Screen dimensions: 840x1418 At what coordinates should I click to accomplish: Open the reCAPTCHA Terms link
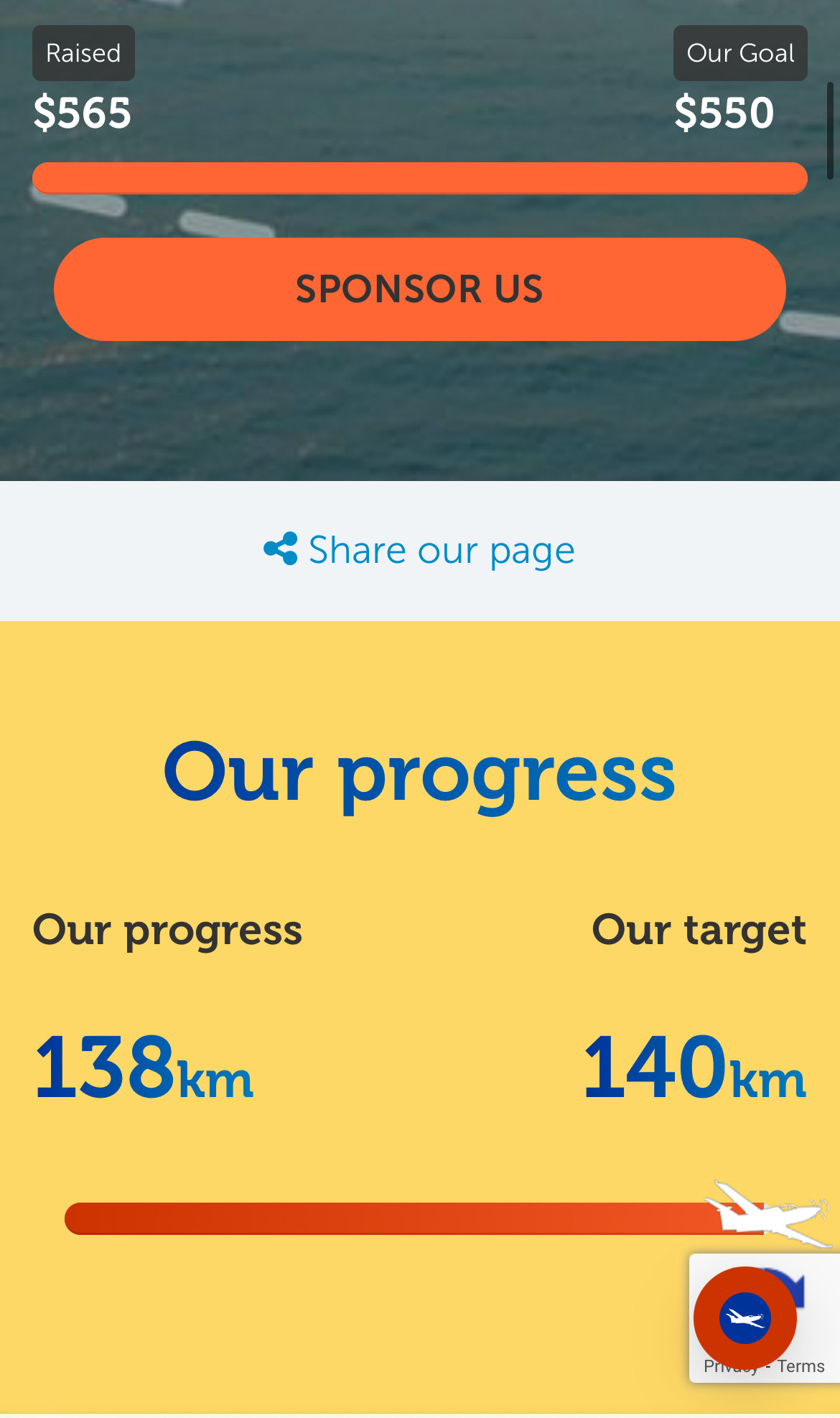801,1366
